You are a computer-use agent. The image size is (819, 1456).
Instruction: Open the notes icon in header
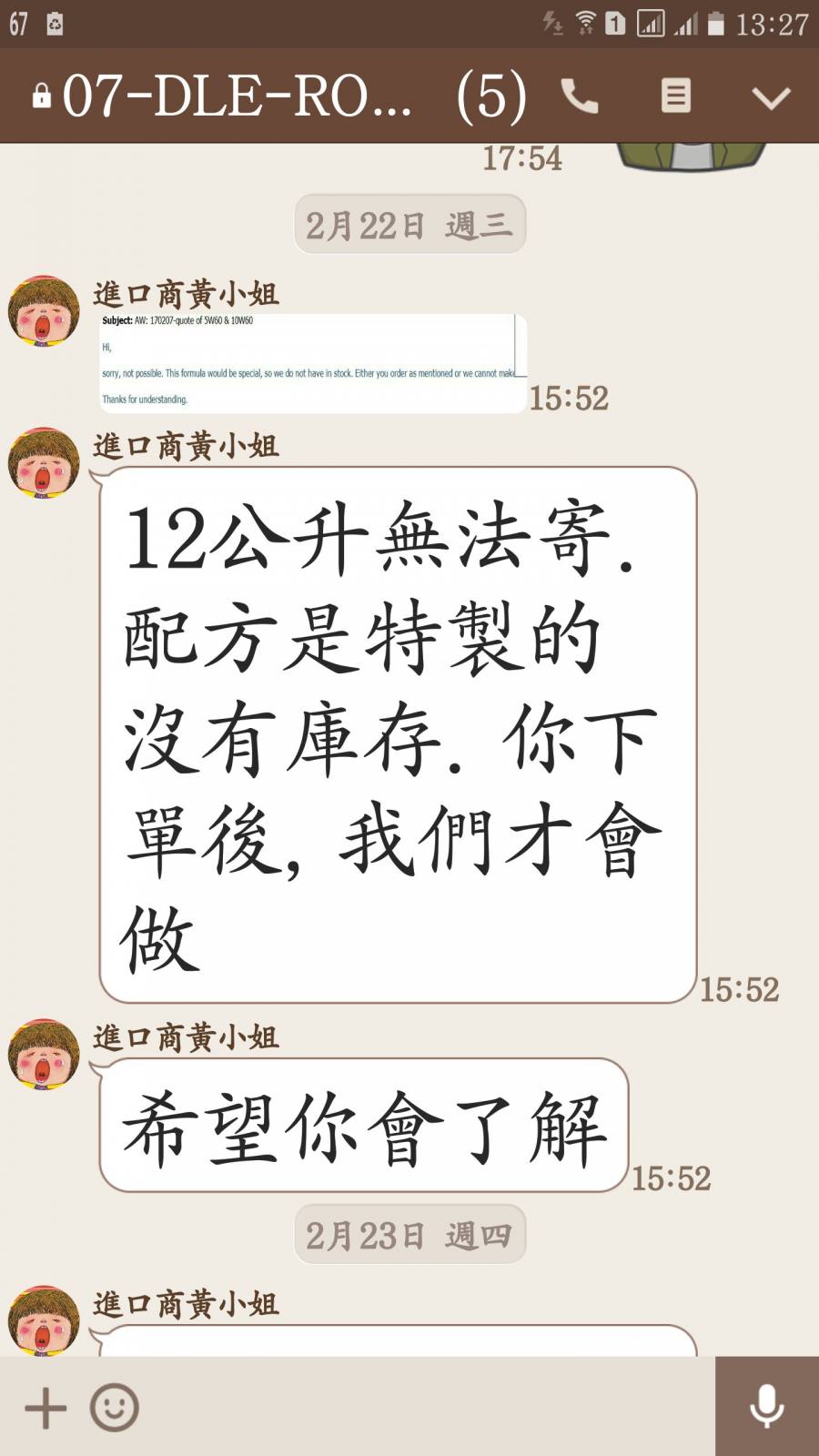(x=675, y=96)
